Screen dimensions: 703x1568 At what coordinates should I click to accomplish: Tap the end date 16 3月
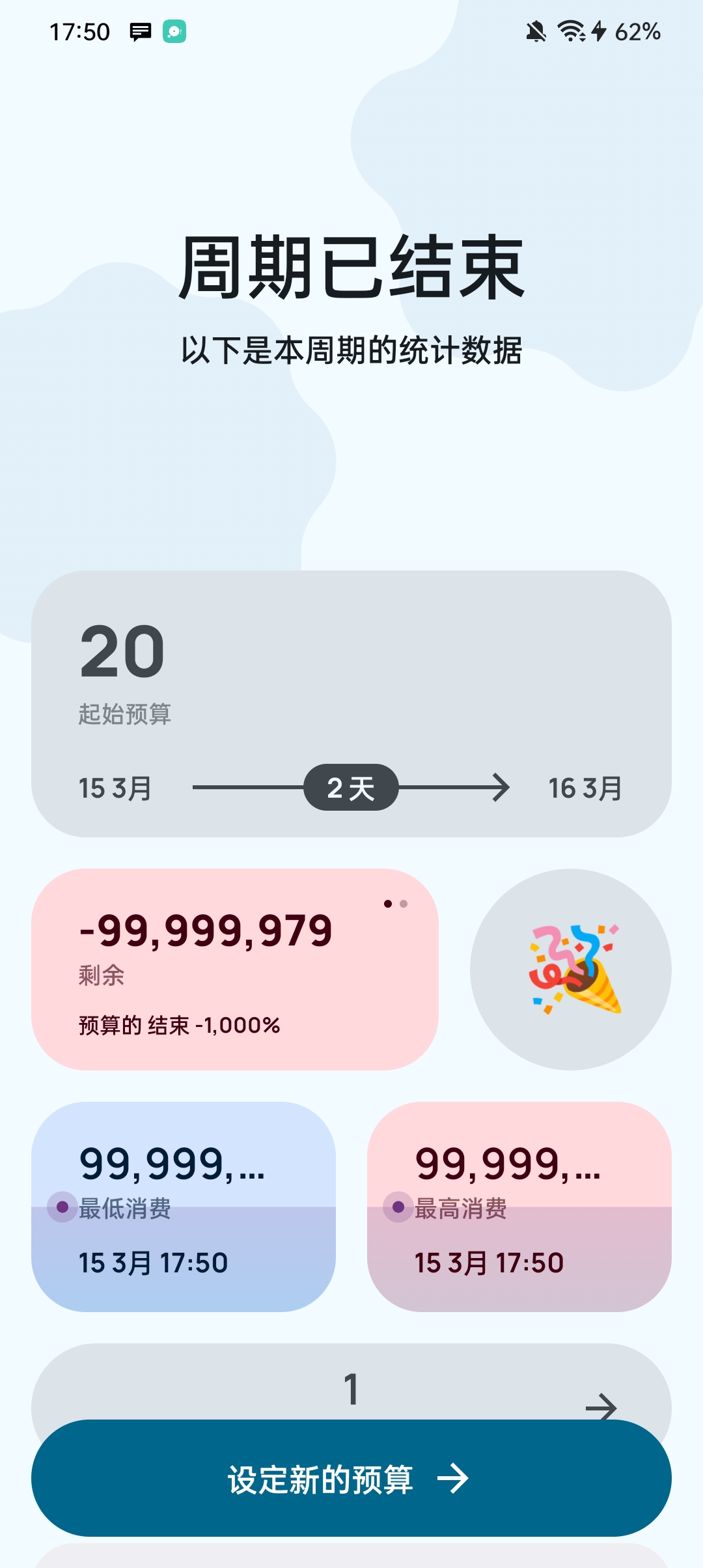click(x=585, y=788)
